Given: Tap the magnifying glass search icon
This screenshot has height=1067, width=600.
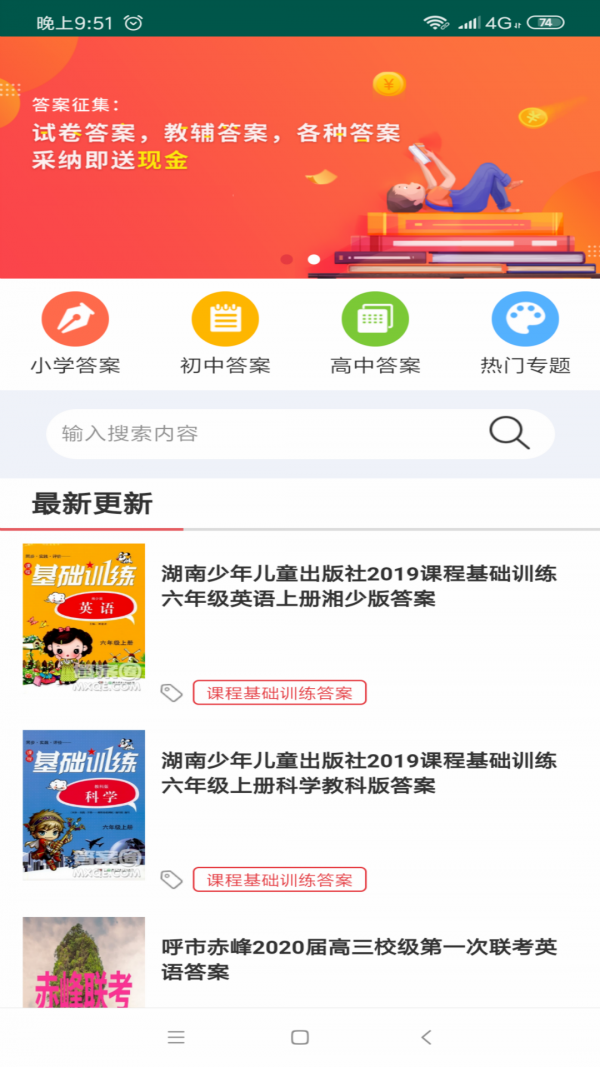Looking at the screenshot, I should click(x=509, y=433).
